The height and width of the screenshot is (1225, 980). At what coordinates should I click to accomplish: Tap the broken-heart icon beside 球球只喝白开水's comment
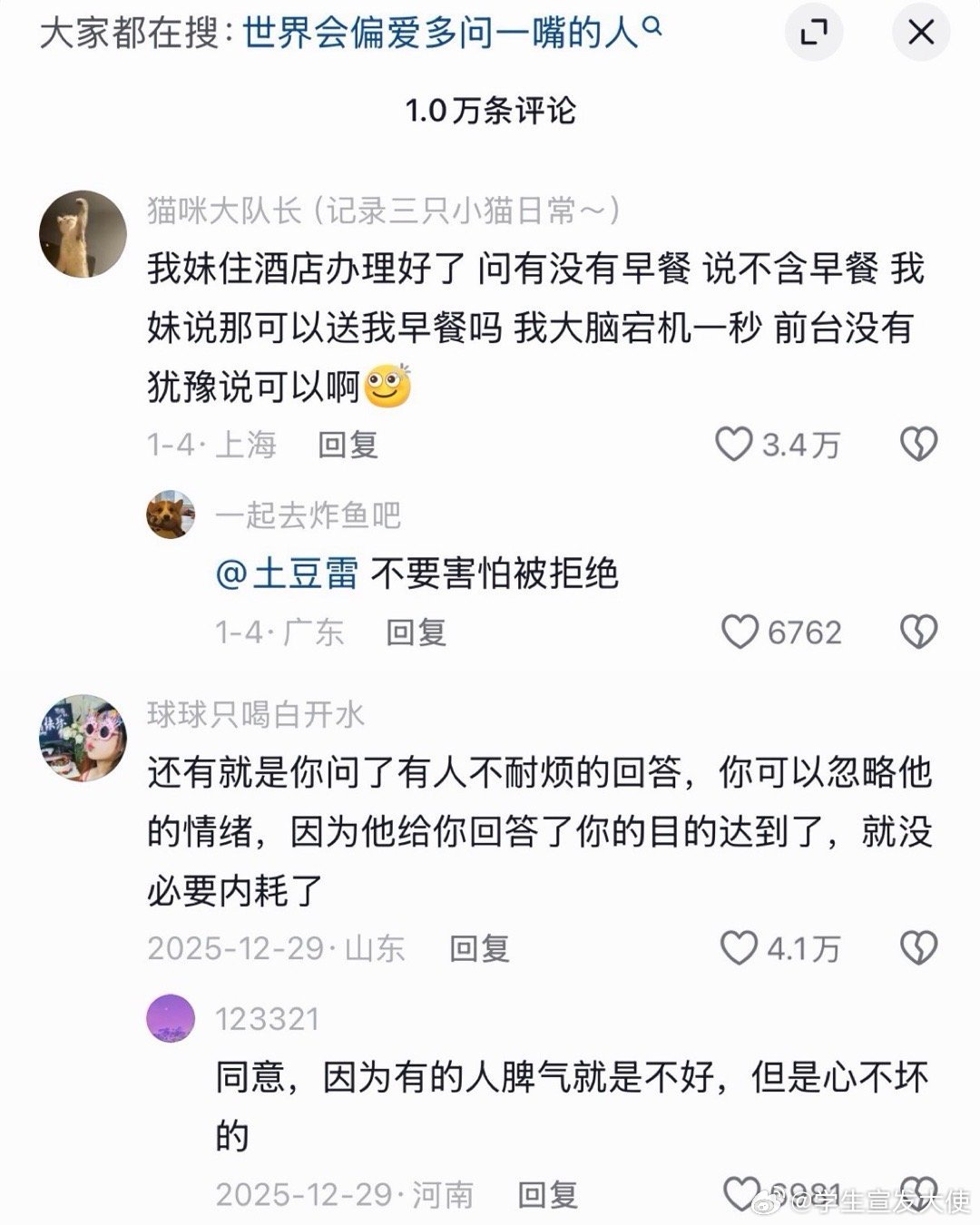[920, 946]
